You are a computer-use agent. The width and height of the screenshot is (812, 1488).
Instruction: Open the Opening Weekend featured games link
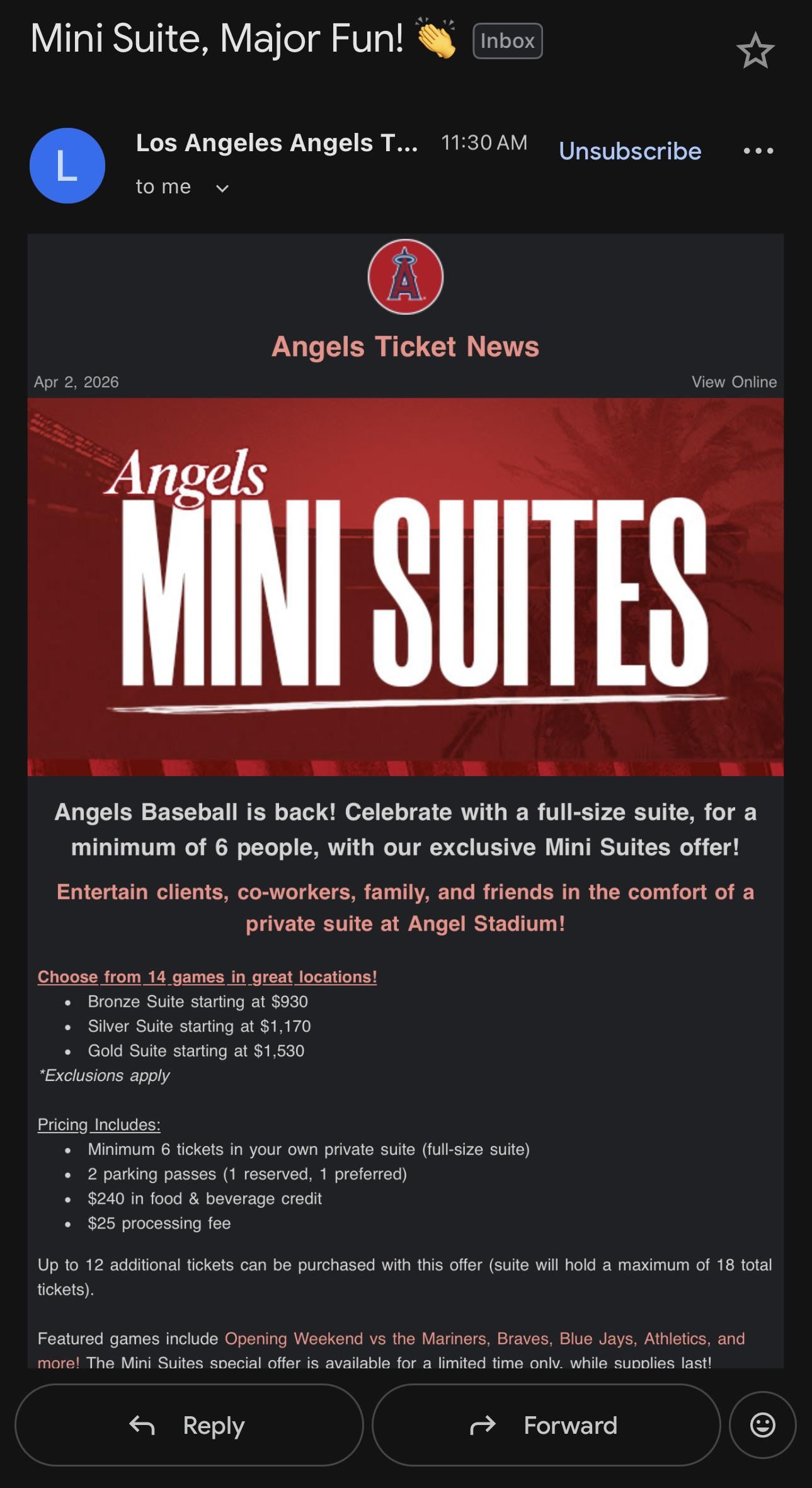point(484,1338)
